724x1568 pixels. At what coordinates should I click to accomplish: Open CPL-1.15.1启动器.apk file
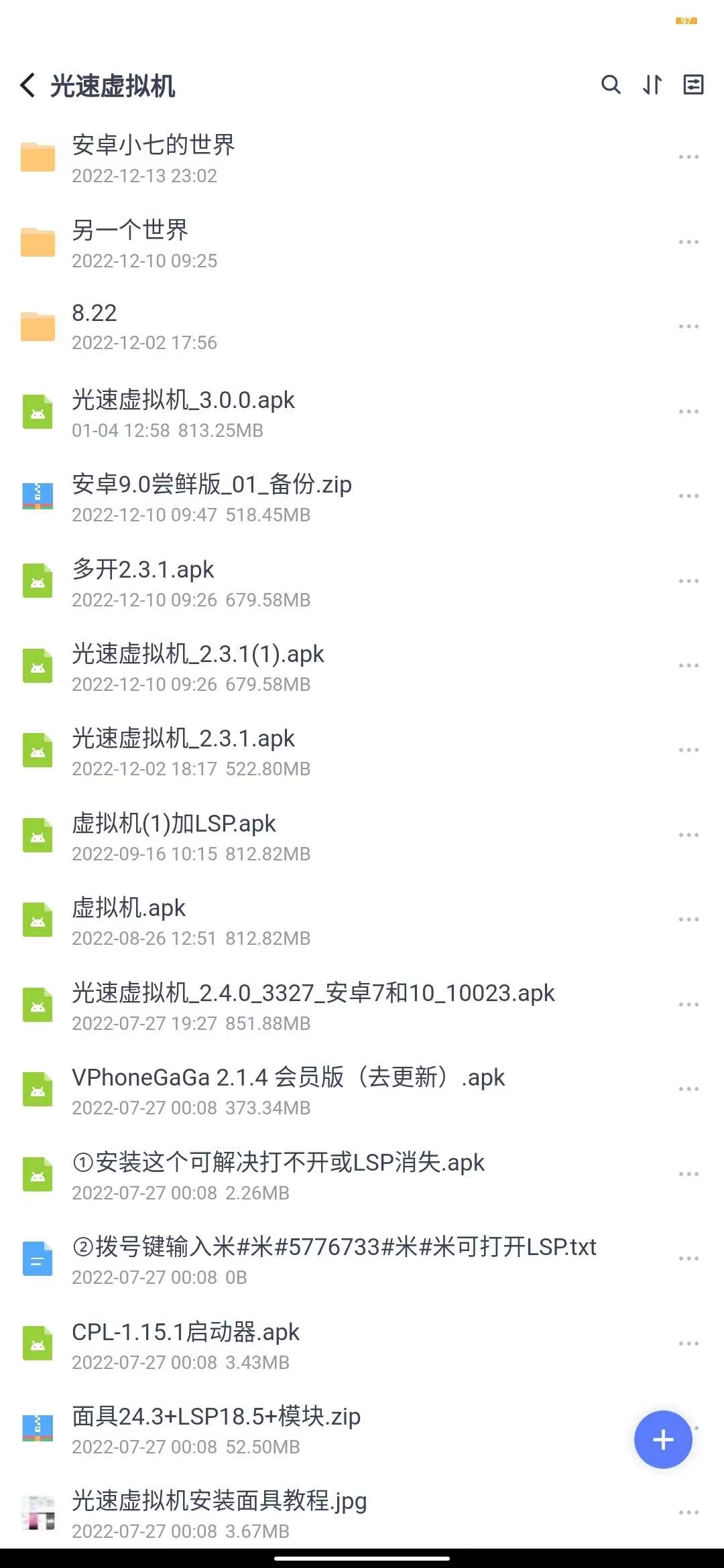click(x=186, y=1344)
